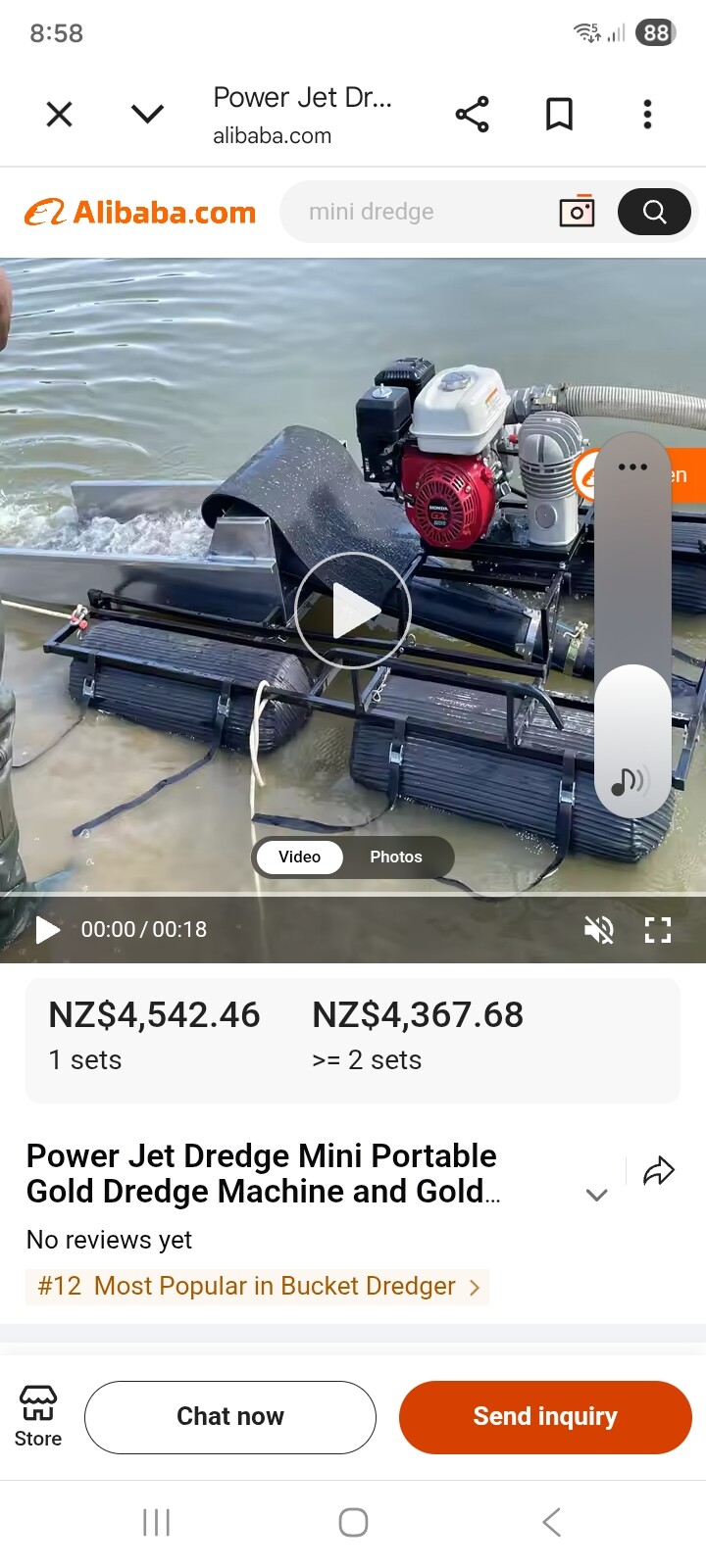The width and height of the screenshot is (706, 1568).
Task: Unmute the video sound
Action: [x=598, y=929]
